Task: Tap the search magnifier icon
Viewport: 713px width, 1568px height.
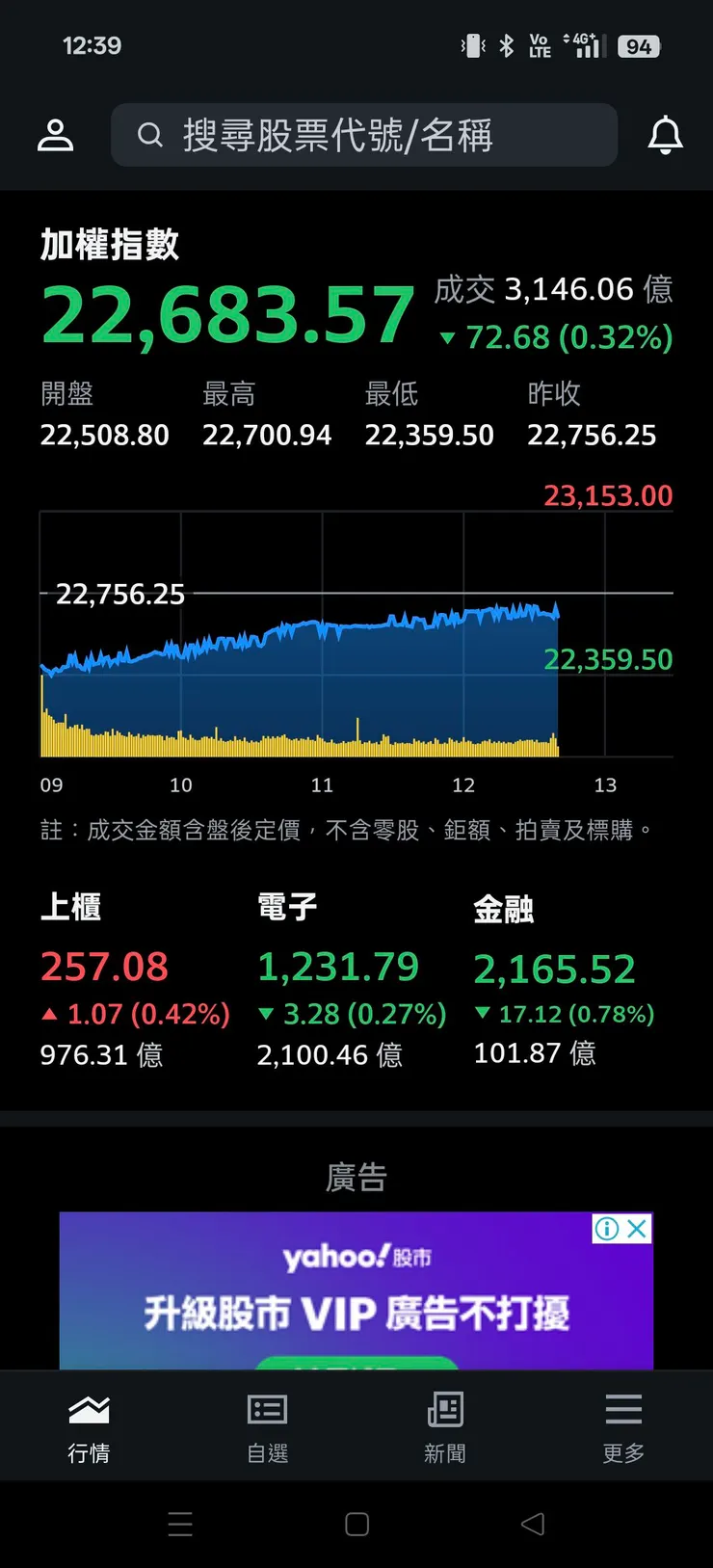Action: pyautogui.click(x=150, y=135)
